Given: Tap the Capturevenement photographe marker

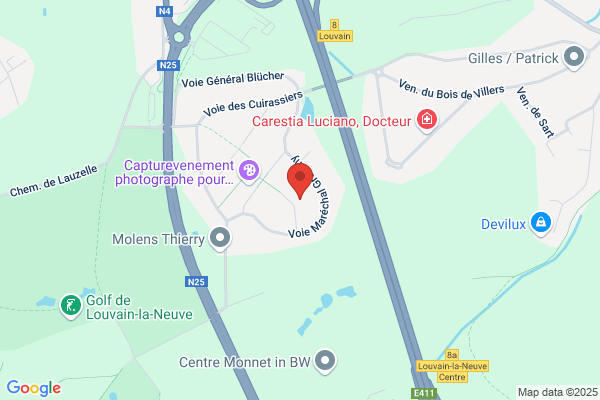Looking at the screenshot, I should point(249,172).
